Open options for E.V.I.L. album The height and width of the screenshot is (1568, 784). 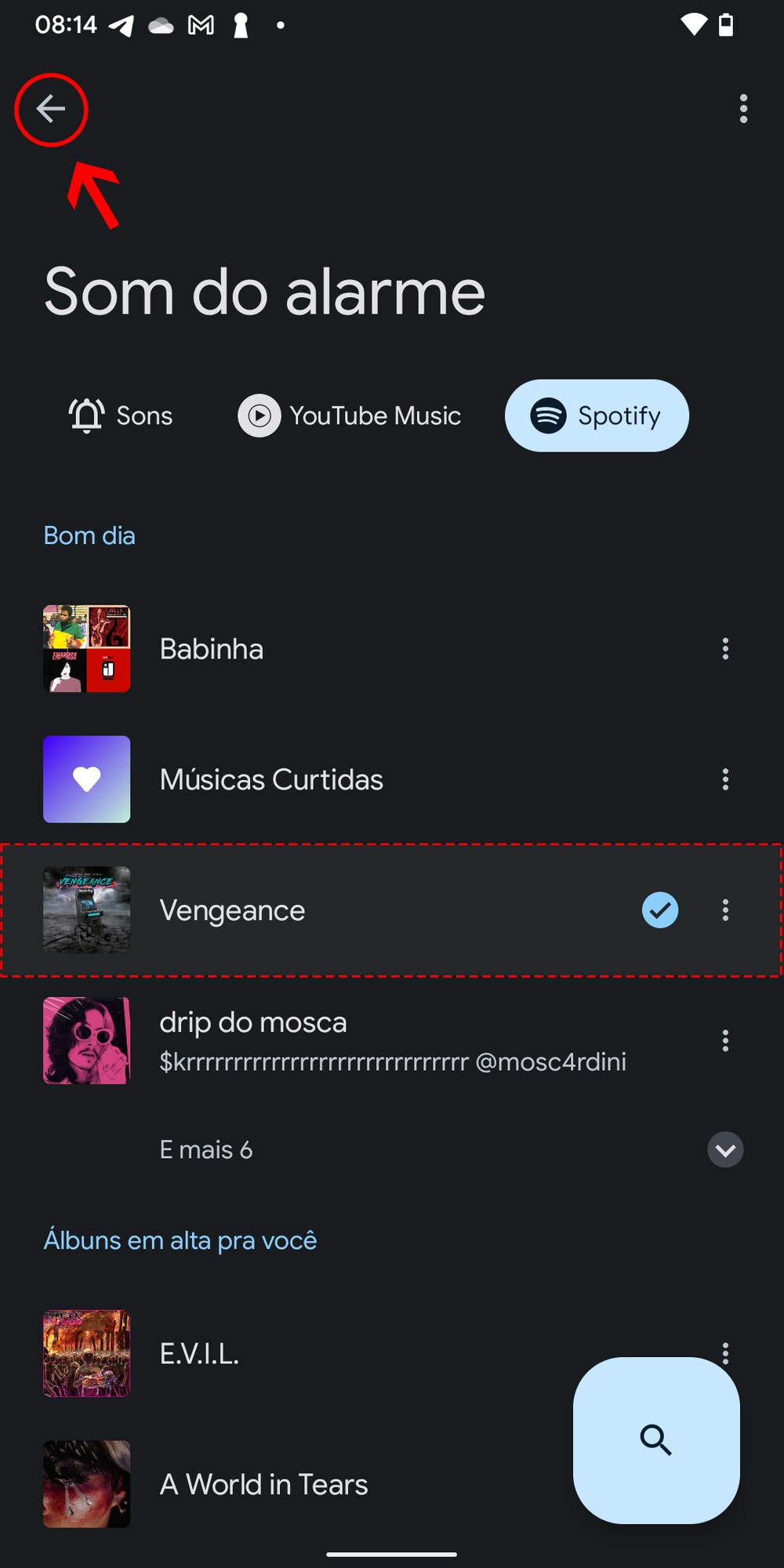[x=725, y=1350]
